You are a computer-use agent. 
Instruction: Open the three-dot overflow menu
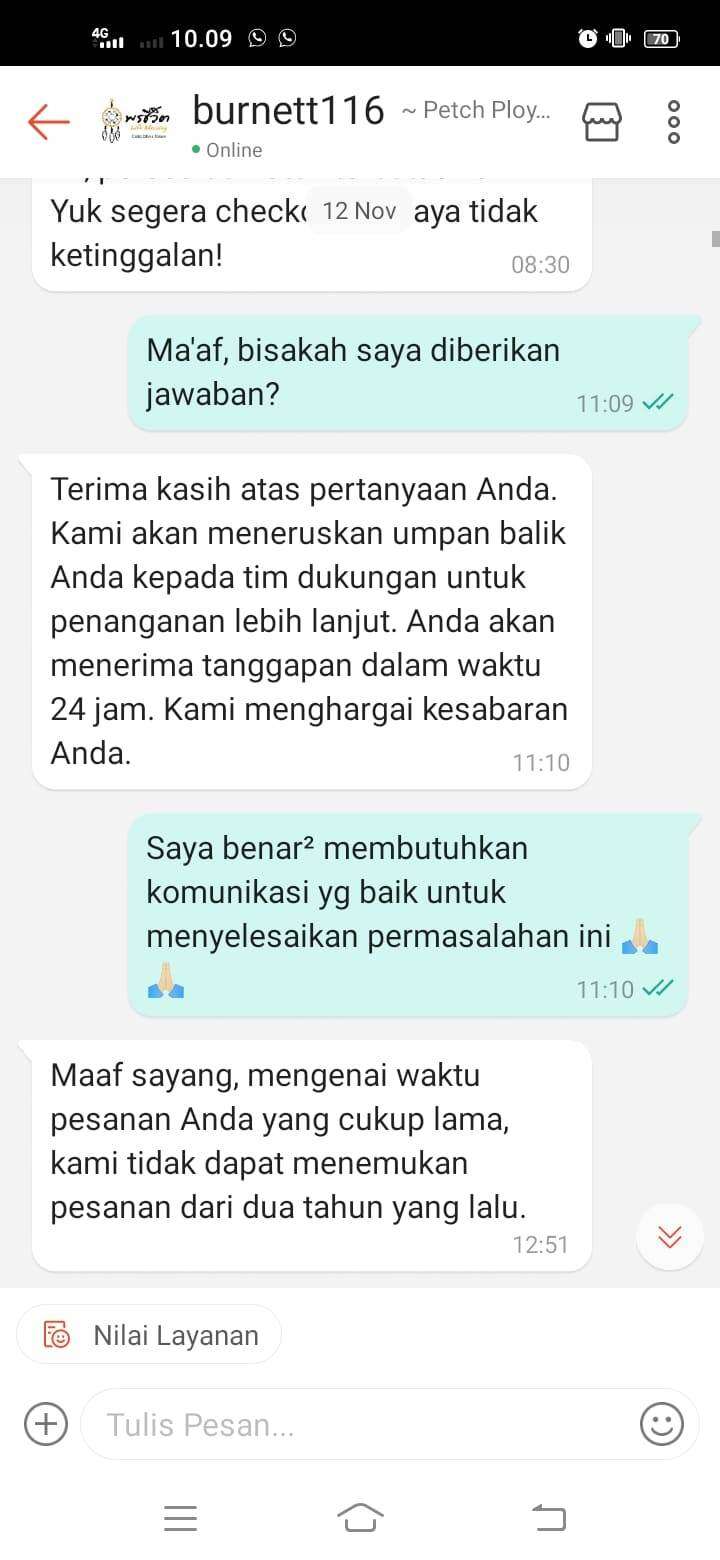coord(673,122)
